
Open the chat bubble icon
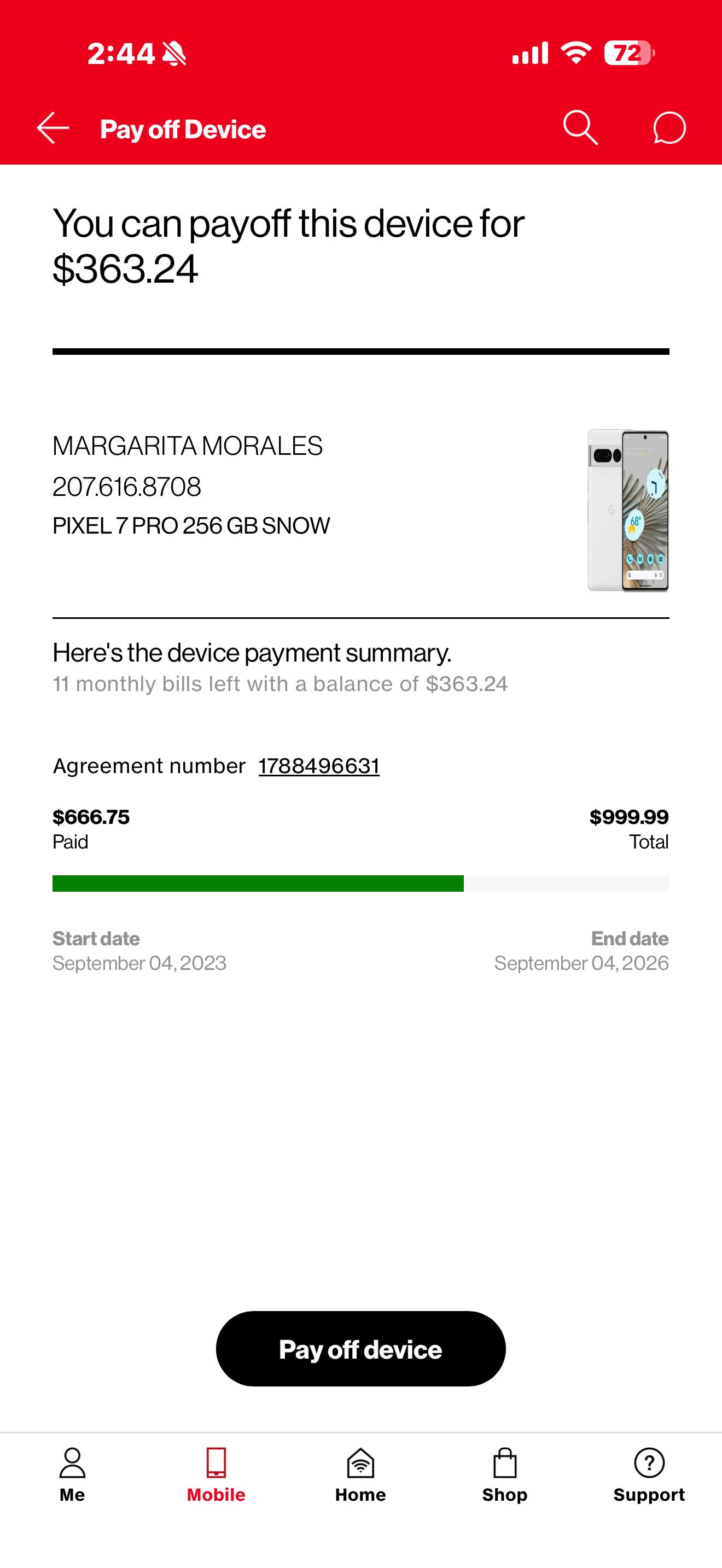[669, 128]
